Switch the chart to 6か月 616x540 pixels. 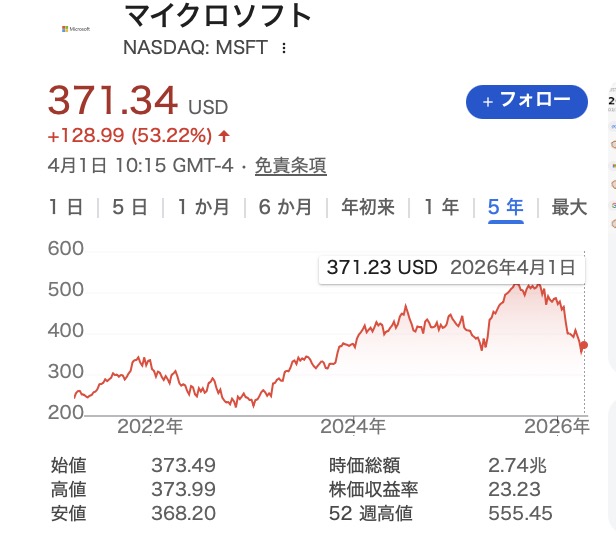coord(285,207)
